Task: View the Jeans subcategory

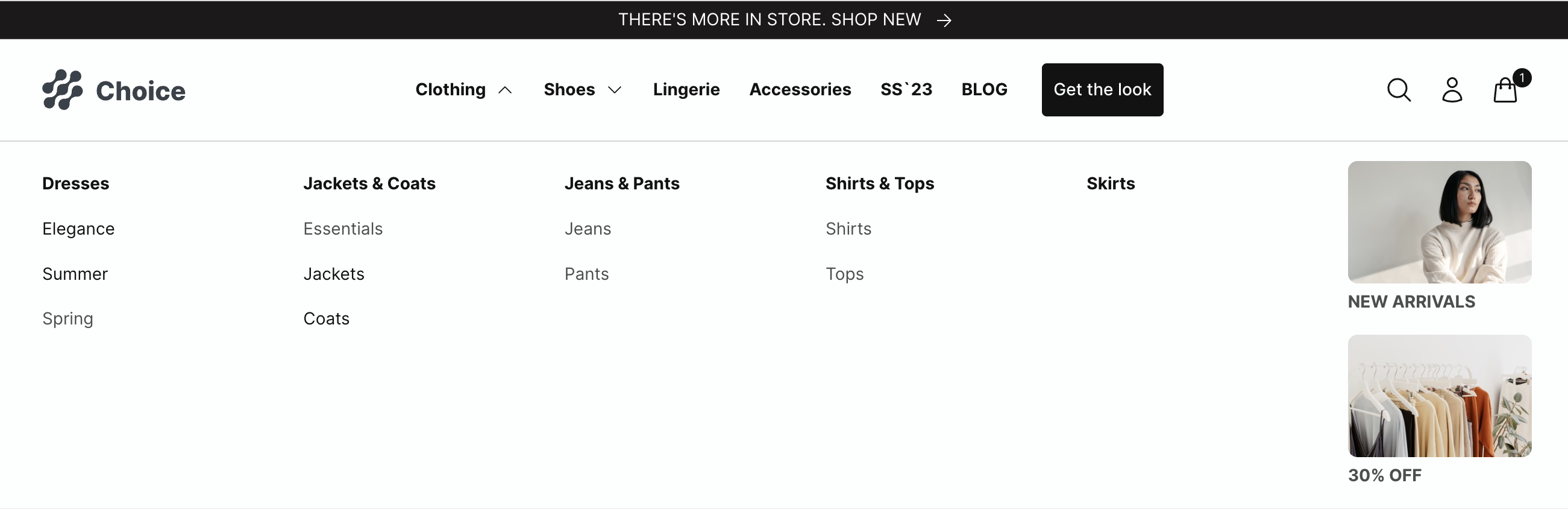Action: (x=588, y=229)
